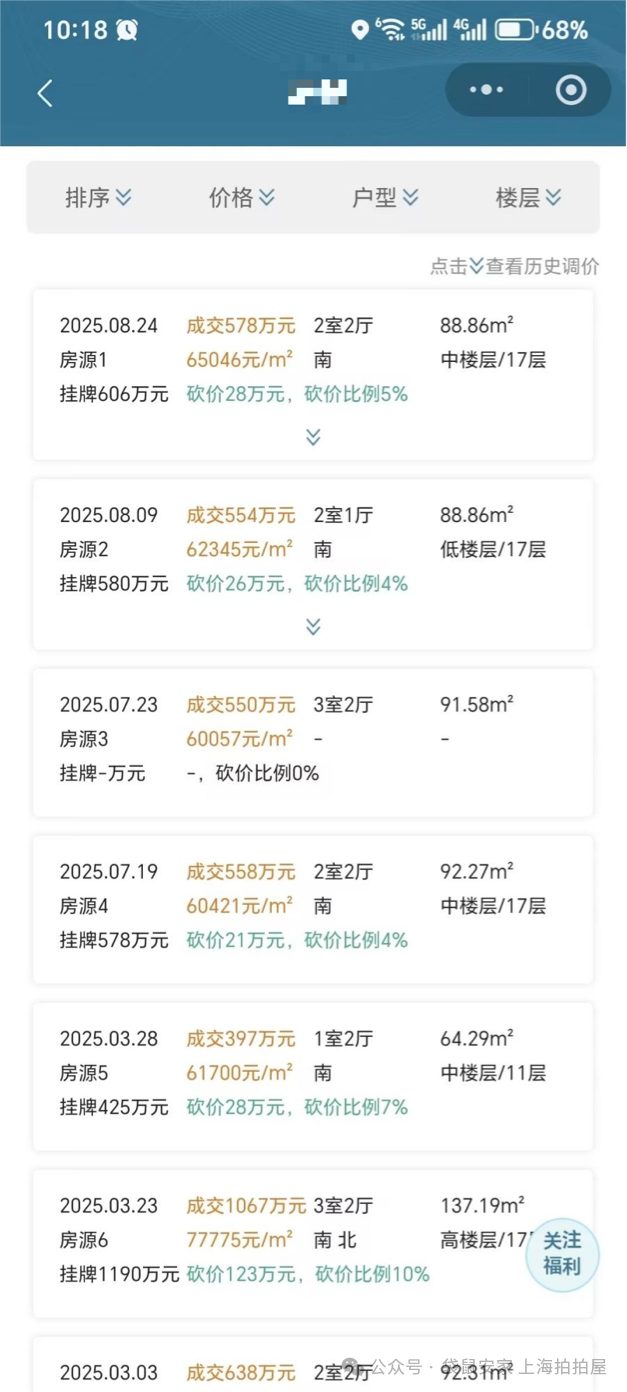Expand price history for 房源2
The height and width of the screenshot is (1392, 627).
pyautogui.click(x=313, y=626)
